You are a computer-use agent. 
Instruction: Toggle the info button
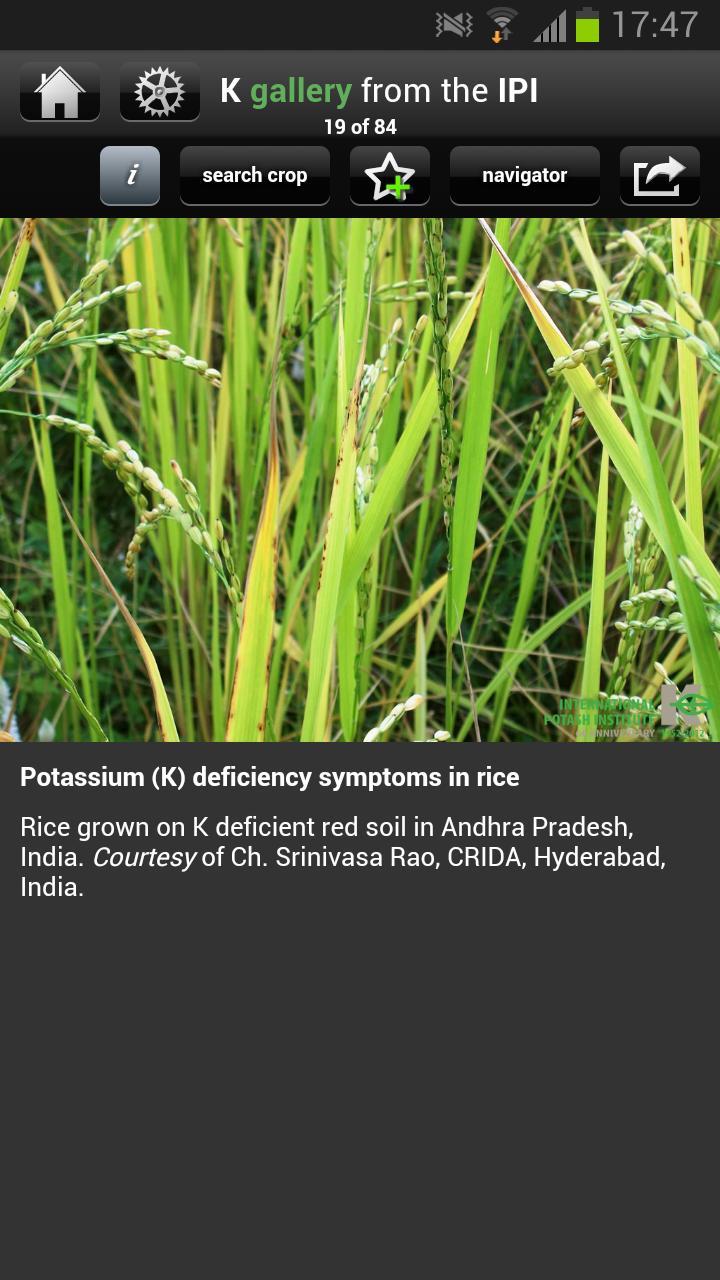[x=130, y=175]
